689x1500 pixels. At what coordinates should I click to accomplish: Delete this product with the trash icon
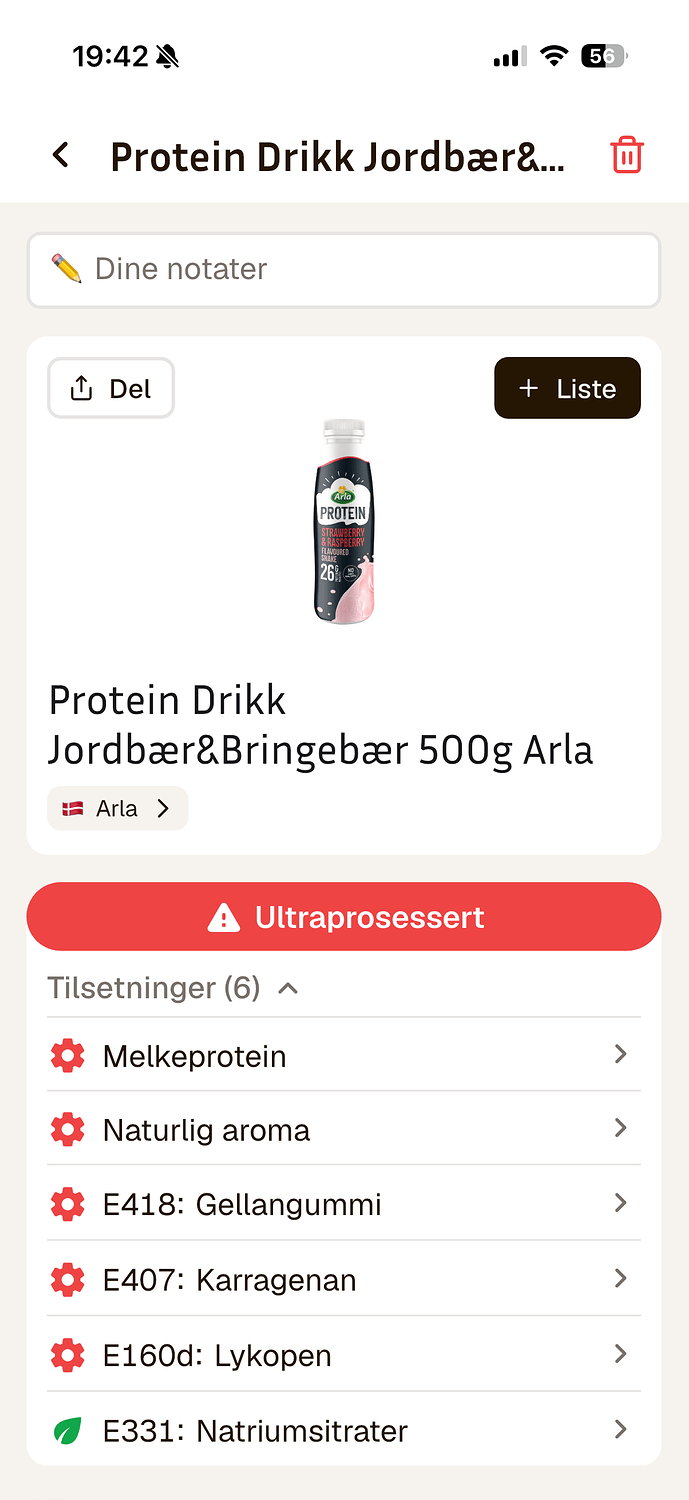627,156
